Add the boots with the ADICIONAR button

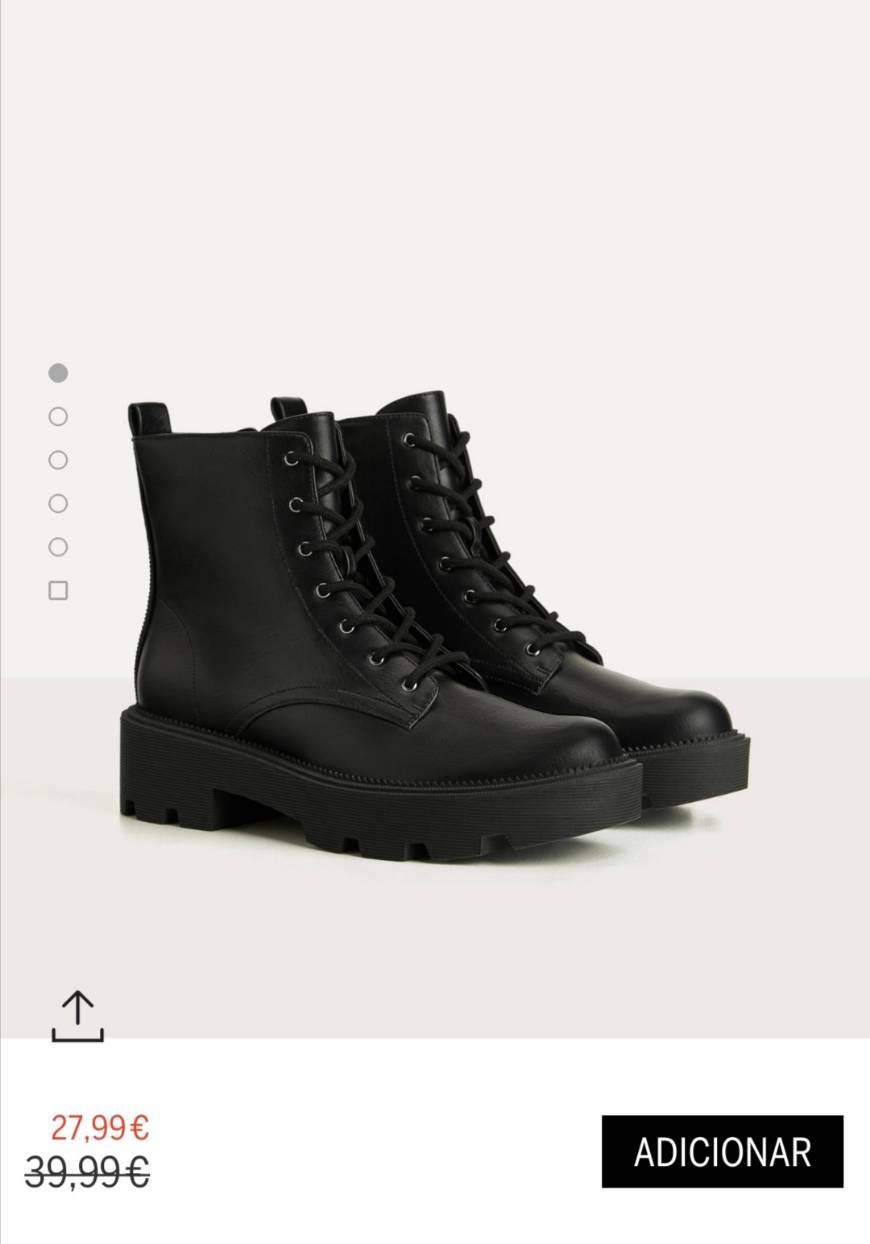[722, 1151]
